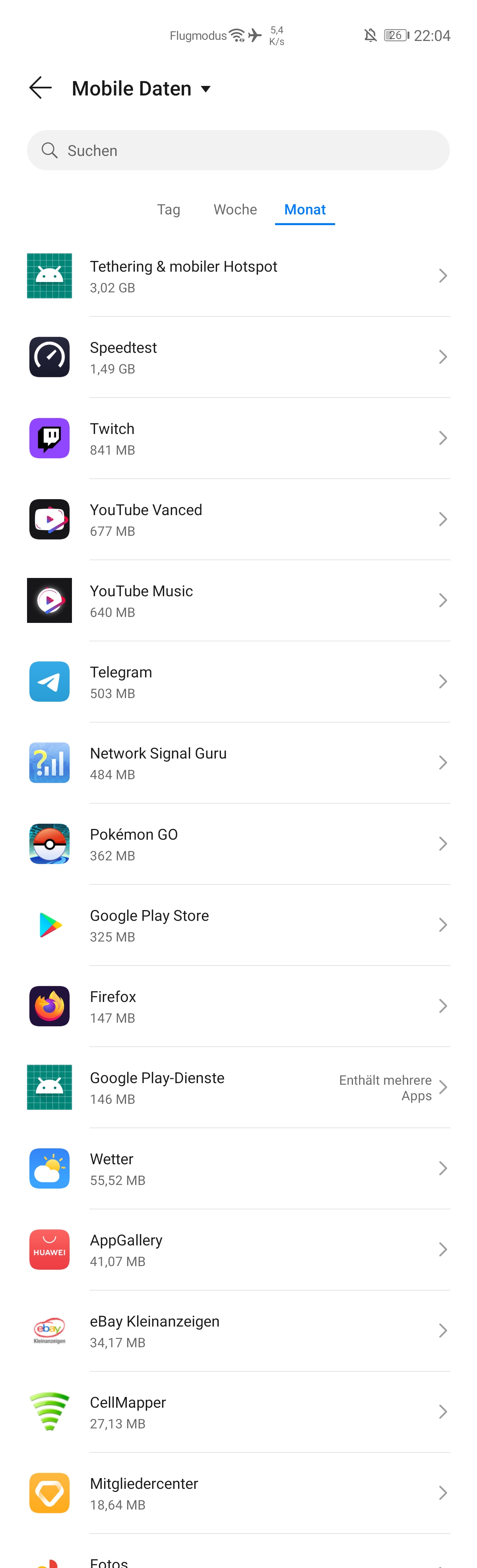The image size is (477, 1568).
Task: Open YouTube Vanced usage details
Action: point(238,520)
